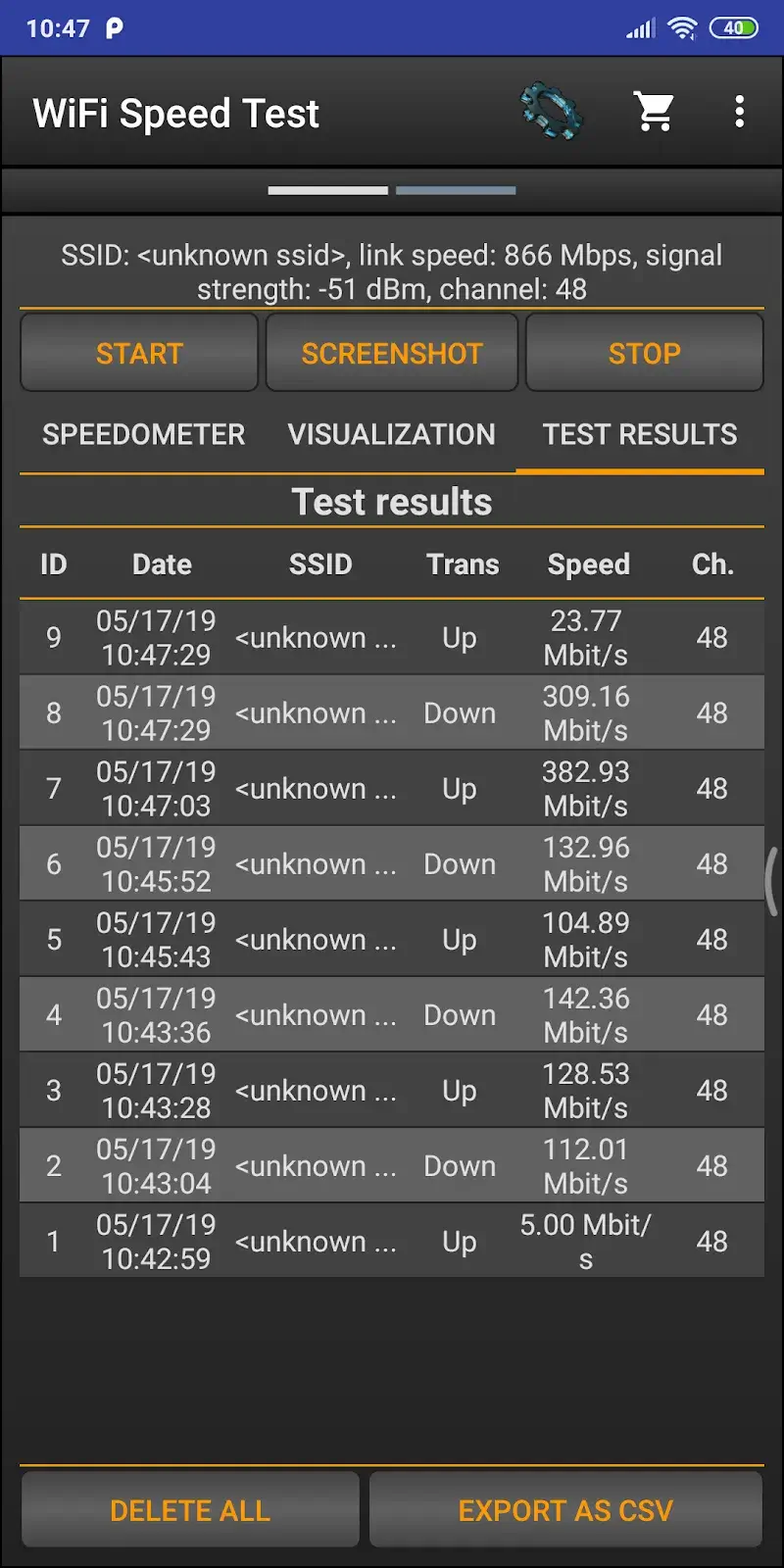Take a screenshot with the SCREENSHOT button

(x=391, y=352)
